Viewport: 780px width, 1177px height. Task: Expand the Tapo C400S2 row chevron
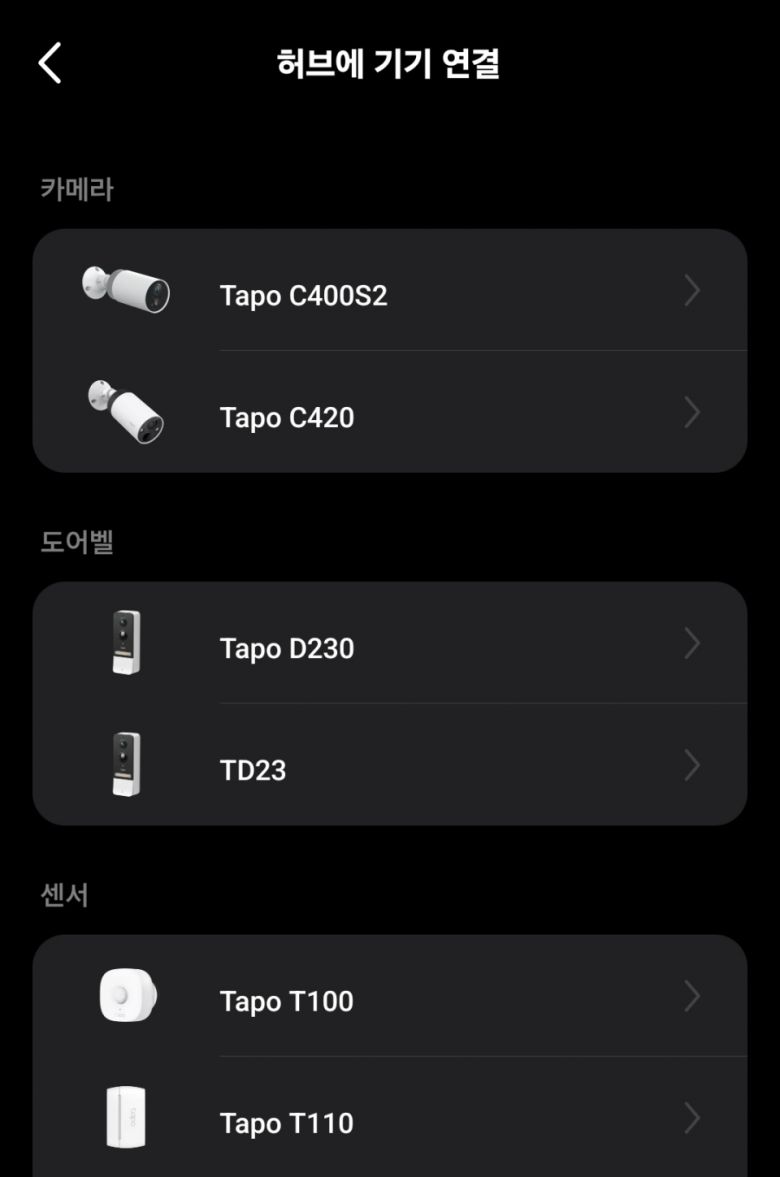pyautogui.click(x=692, y=291)
